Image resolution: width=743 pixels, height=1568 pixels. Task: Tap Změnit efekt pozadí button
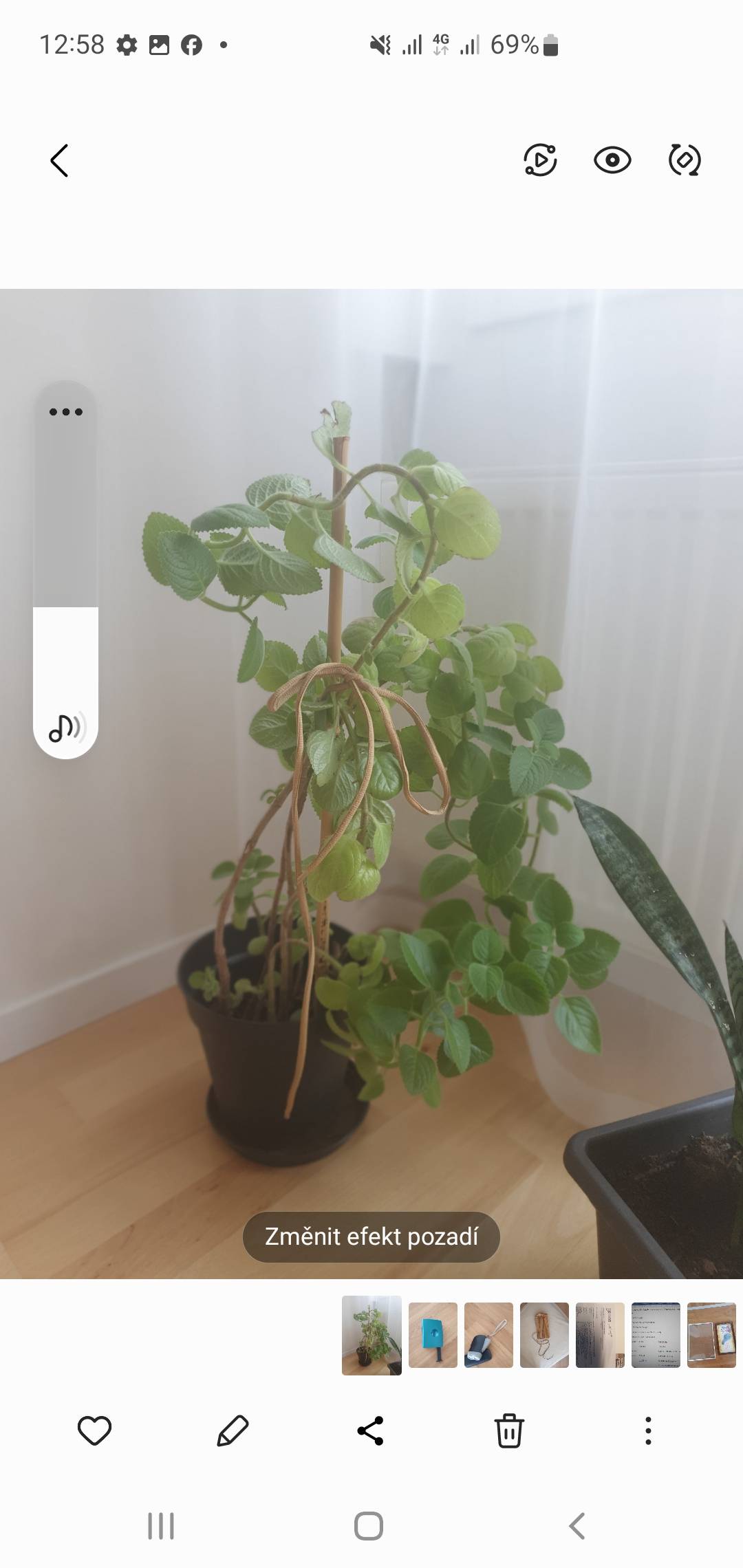click(371, 1237)
